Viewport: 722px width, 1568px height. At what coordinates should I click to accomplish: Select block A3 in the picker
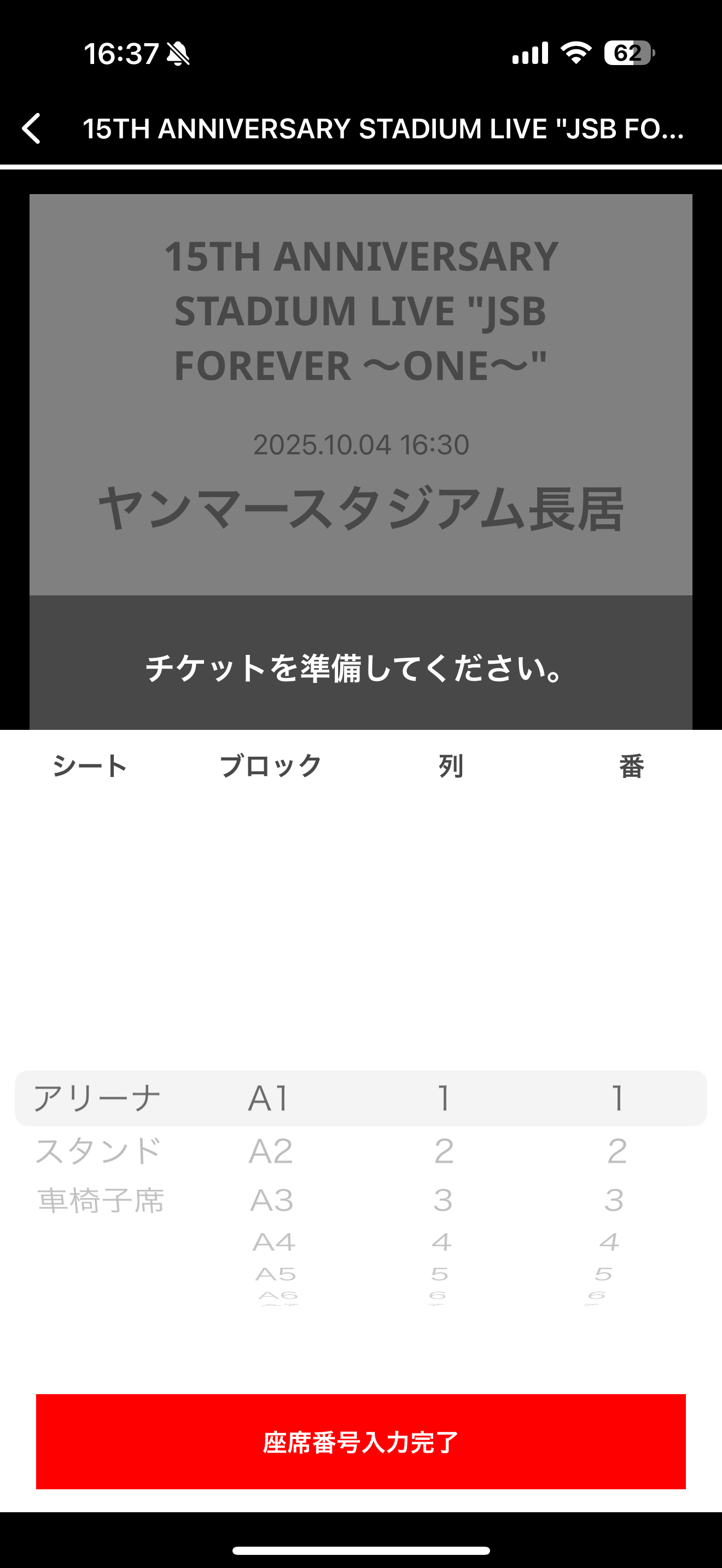click(x=271, y=1201)
